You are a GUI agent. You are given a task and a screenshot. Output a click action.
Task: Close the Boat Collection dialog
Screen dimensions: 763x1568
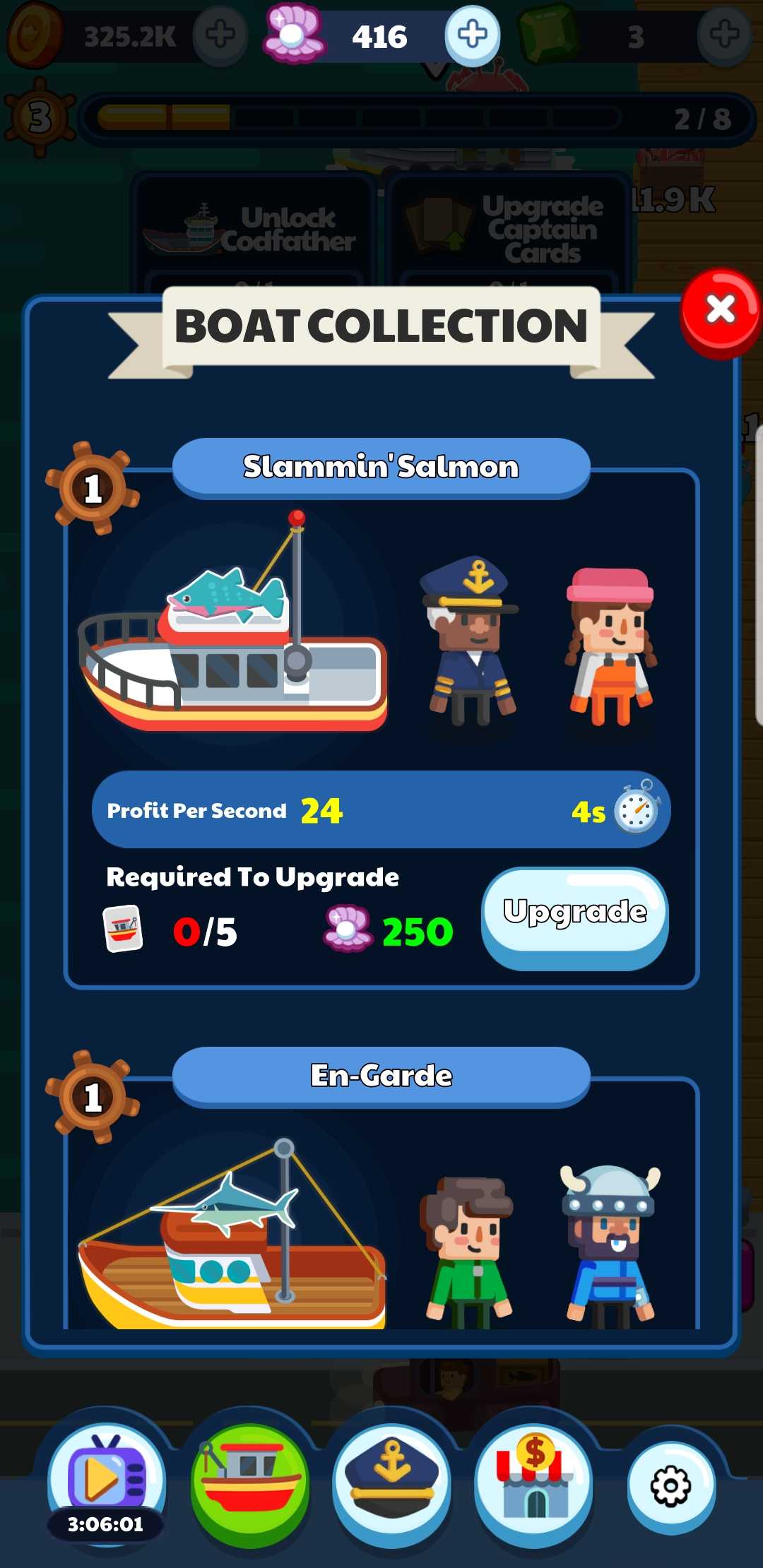(721, 314)
